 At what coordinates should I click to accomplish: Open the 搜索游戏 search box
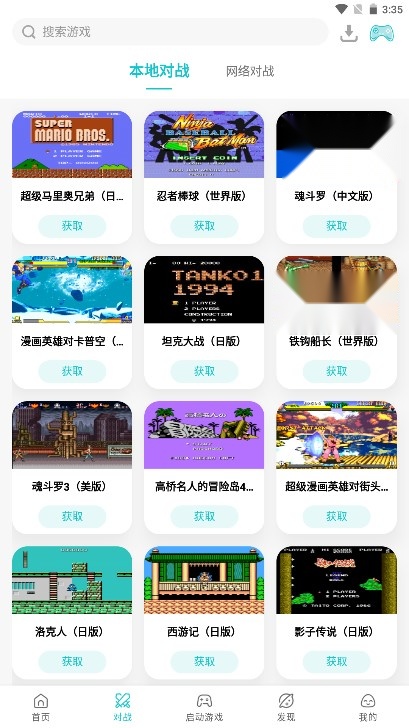[170, 32]
